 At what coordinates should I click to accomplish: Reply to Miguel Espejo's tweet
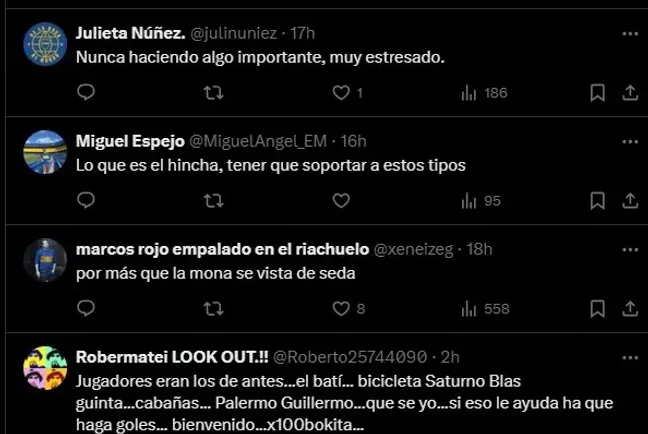click(86, 201)
